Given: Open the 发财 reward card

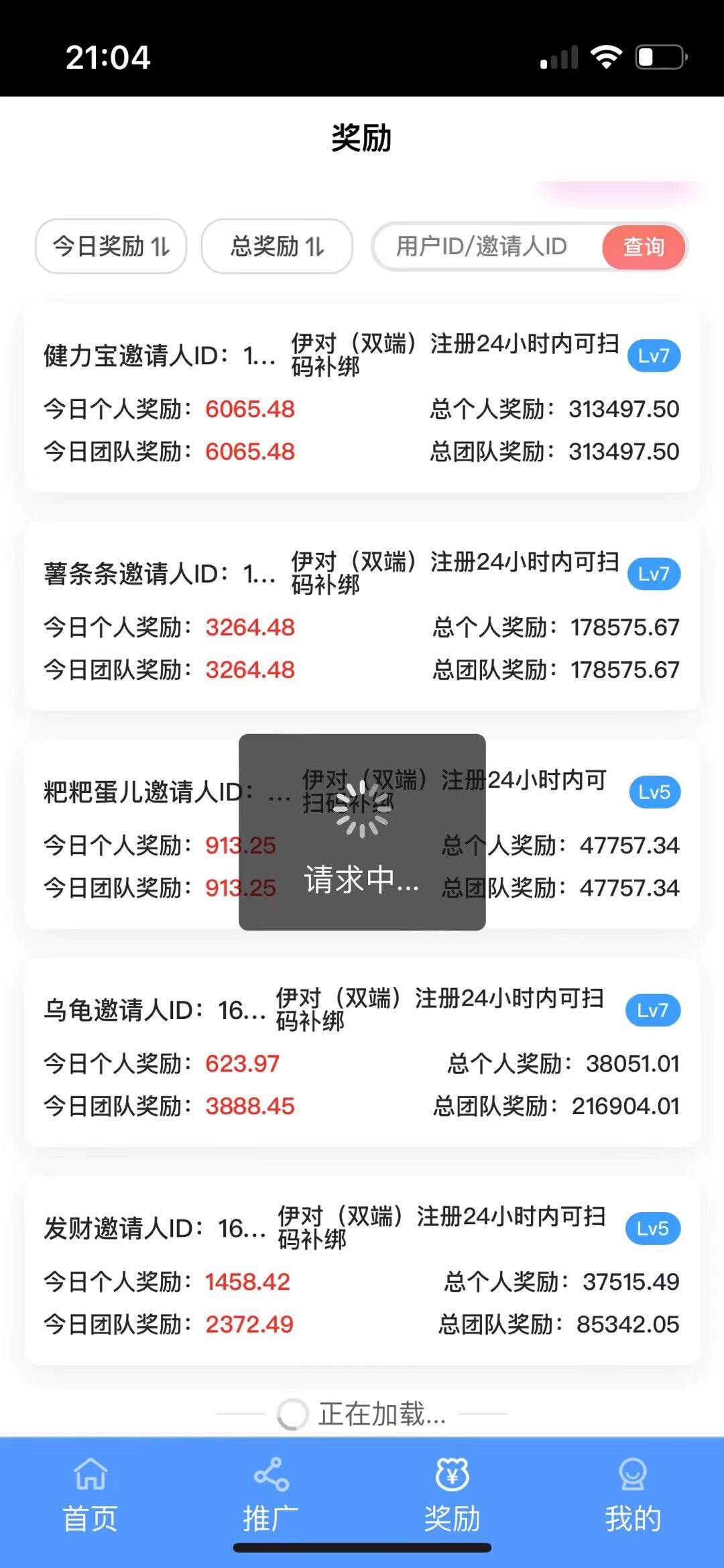Looking at the screenshot, I should coord(362,1271).
